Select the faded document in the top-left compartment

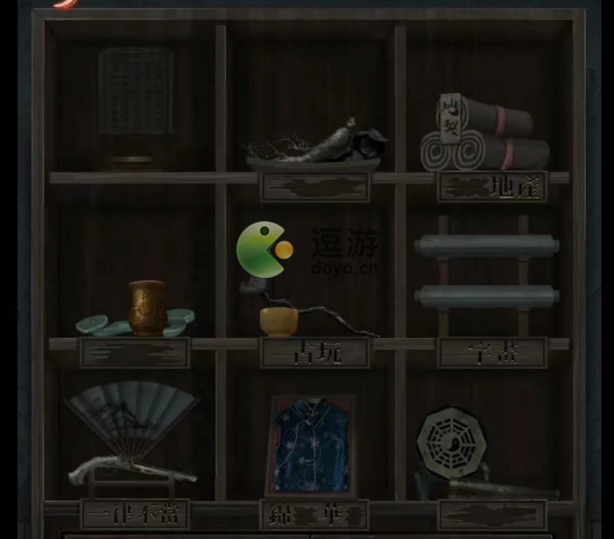(135, 95)
